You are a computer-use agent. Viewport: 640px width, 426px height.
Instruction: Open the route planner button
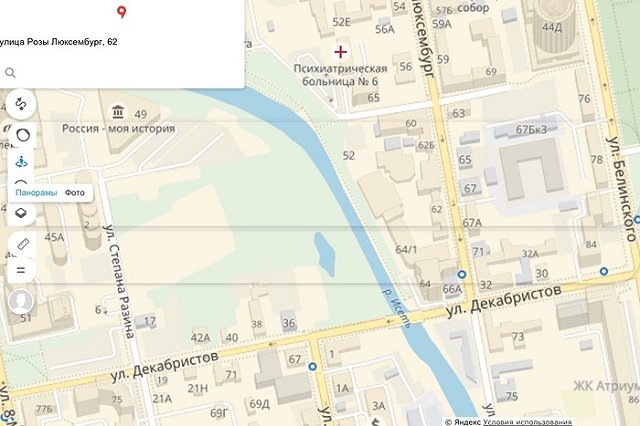tap(21, 104)
